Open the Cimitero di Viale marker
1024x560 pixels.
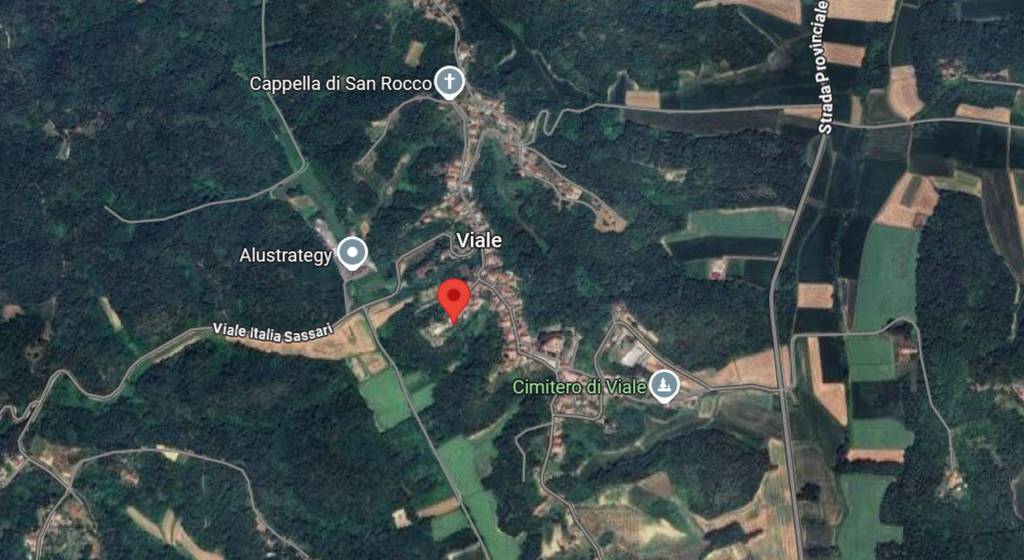click(662, 385)
